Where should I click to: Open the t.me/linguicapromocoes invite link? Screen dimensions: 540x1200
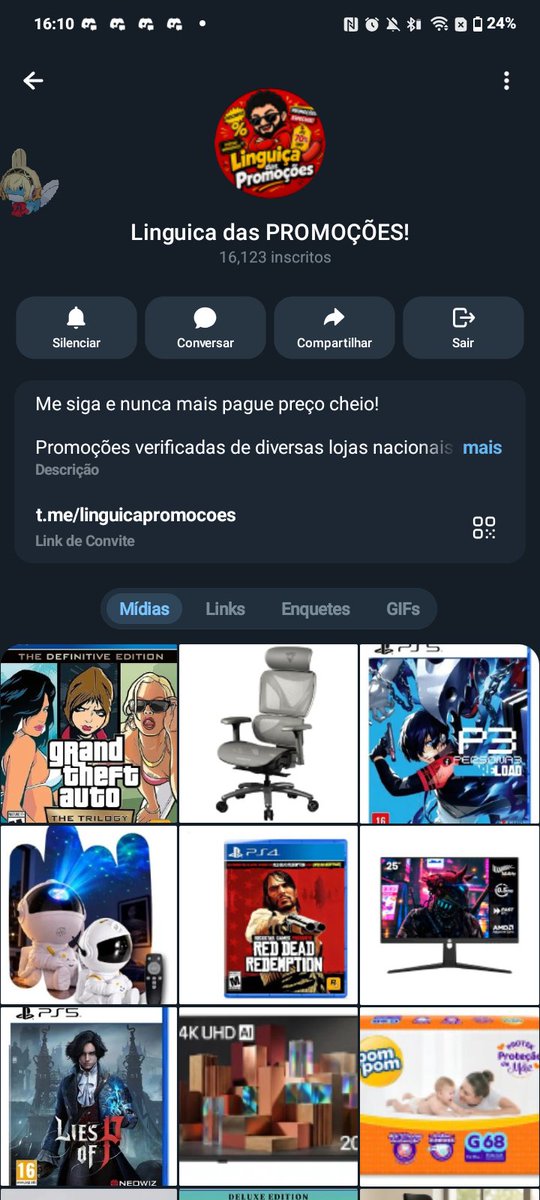pos(136,515)
